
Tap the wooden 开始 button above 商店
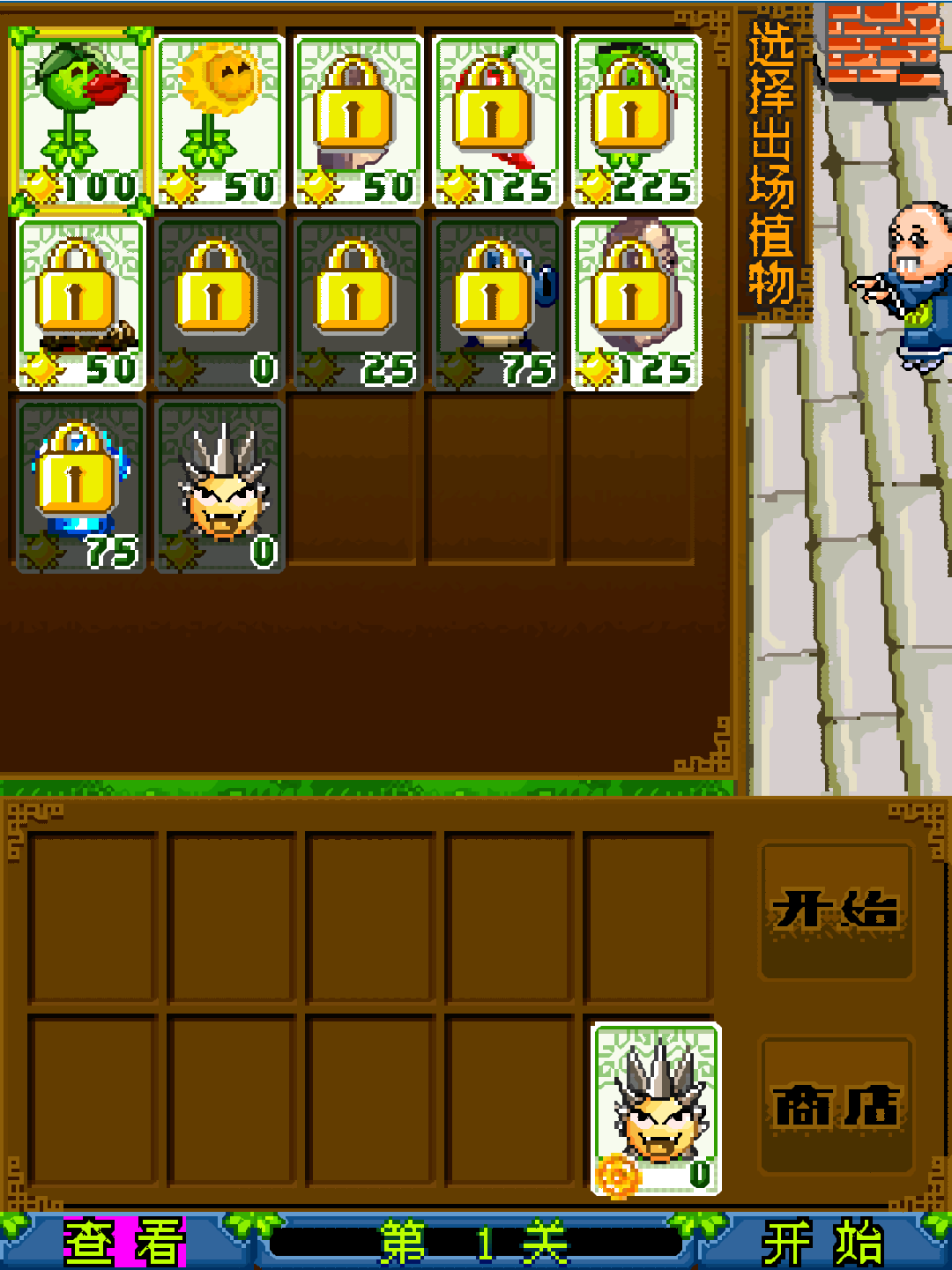(x=836, y=911)
